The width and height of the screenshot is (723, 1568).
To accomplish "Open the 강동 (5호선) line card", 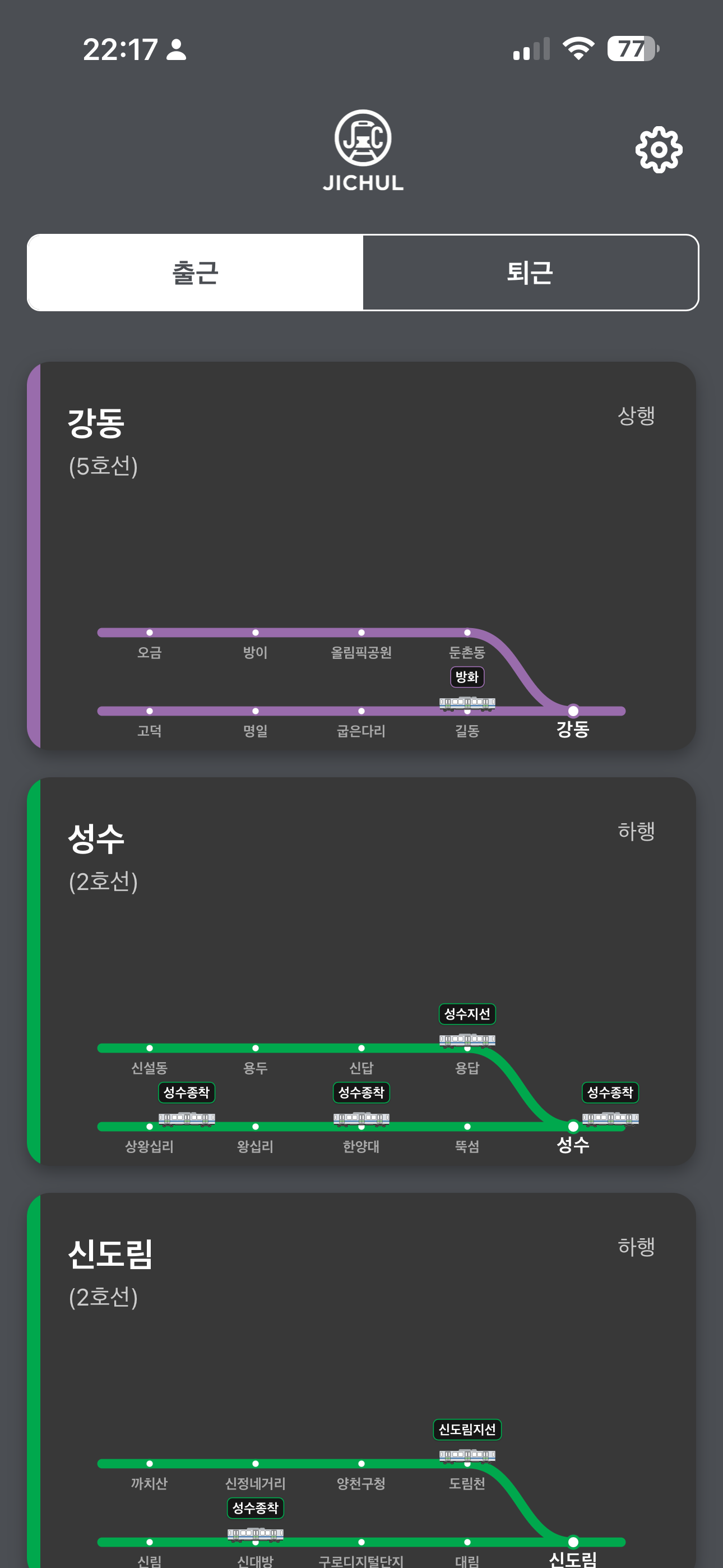I will pos(361,560).
